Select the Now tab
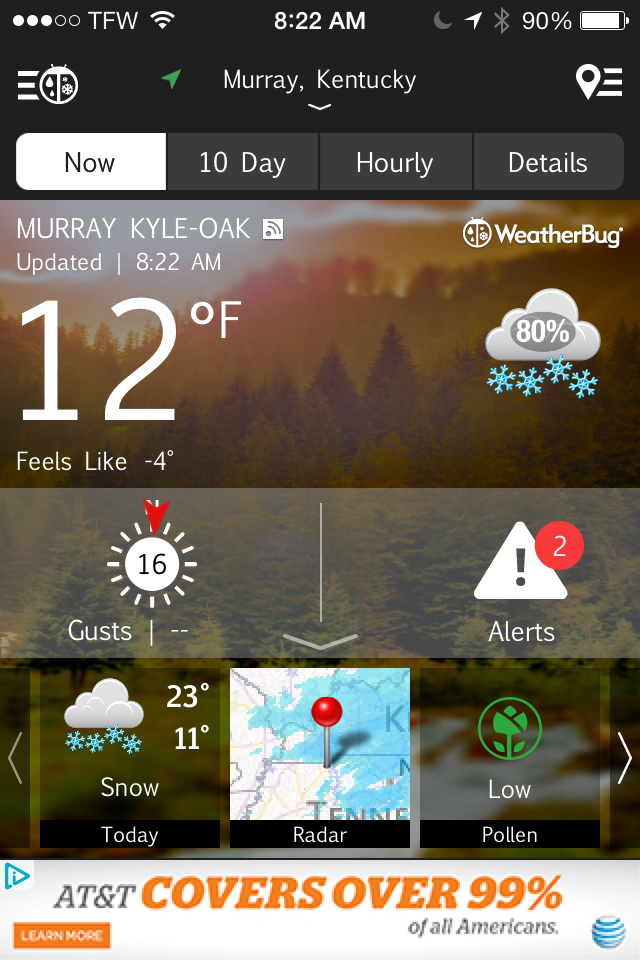The image size is (640, 960). point(90,162)
